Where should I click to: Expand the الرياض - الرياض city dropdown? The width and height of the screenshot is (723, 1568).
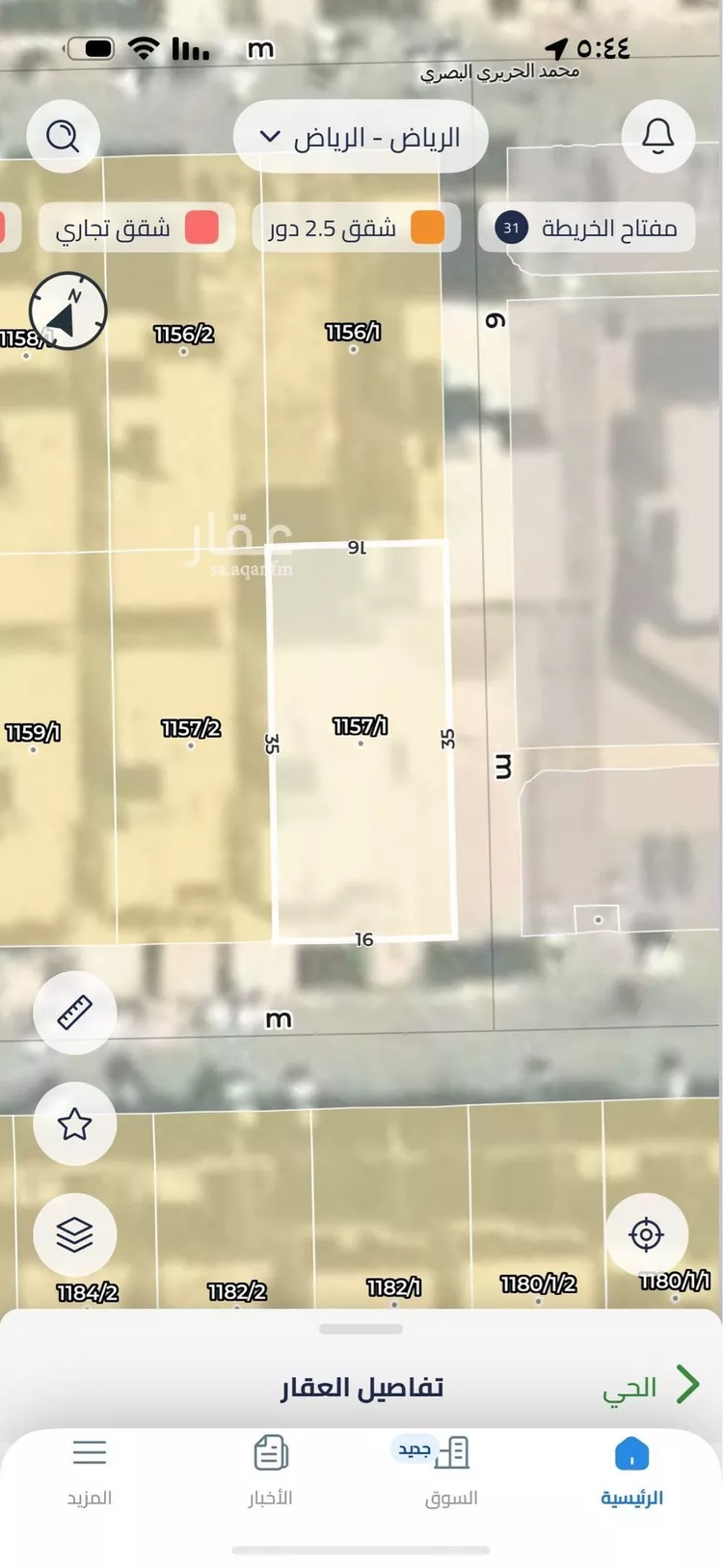click(x=361, y=137)
